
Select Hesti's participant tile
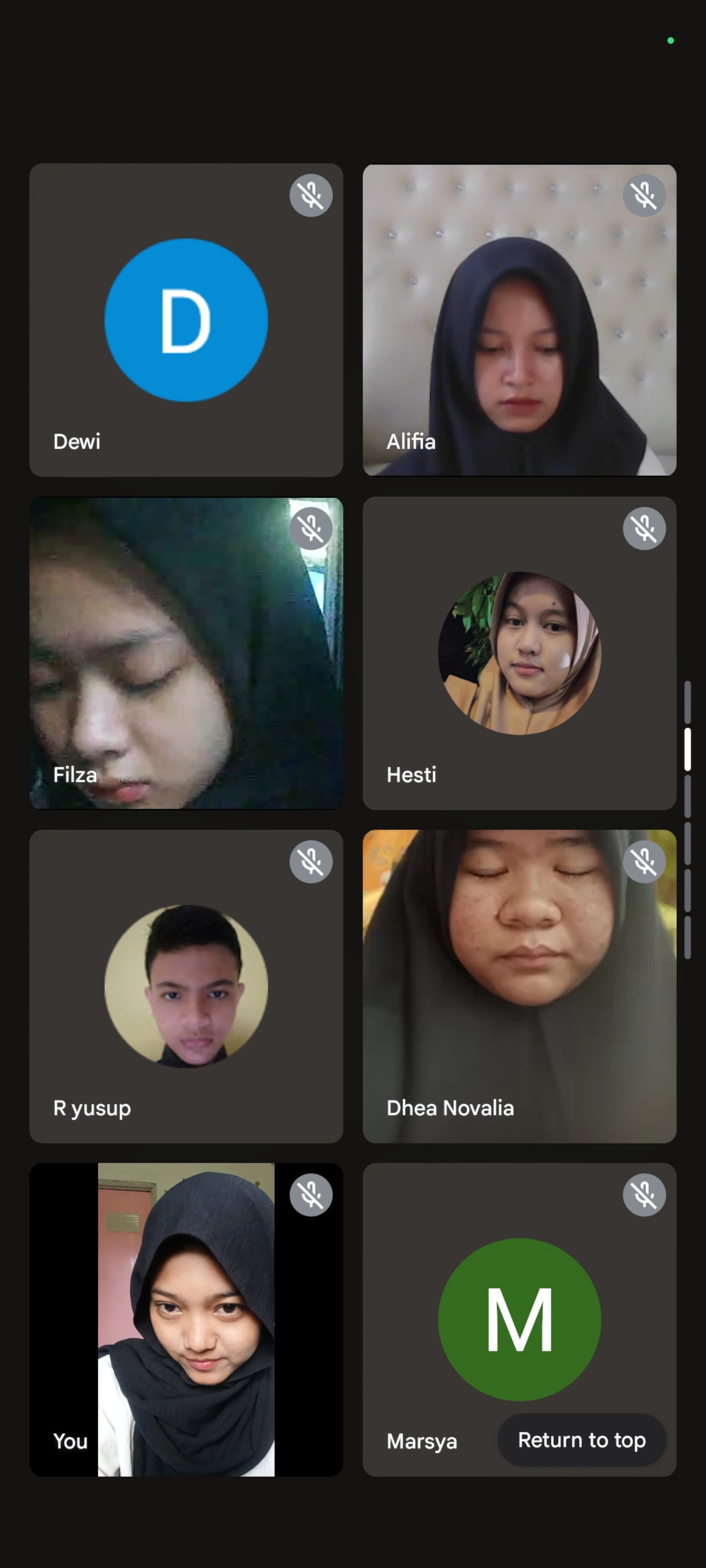(519, 653)
